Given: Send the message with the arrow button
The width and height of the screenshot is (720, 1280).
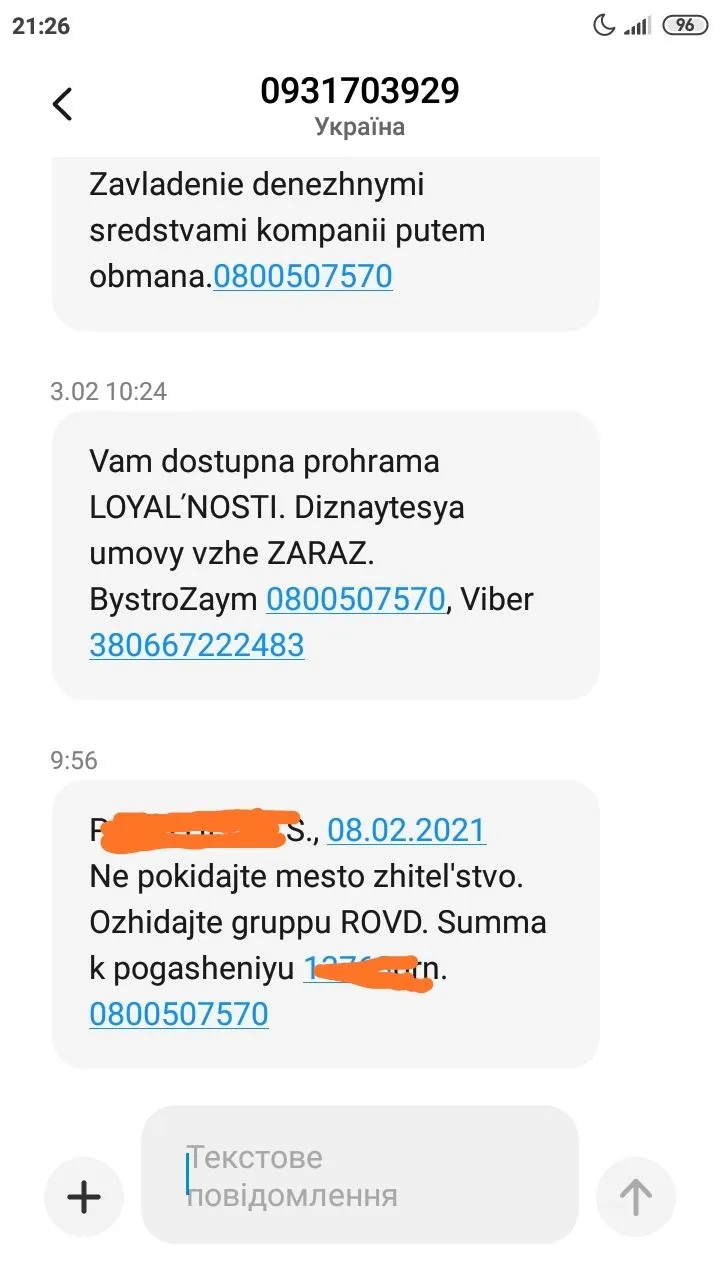Looking at the screenshot, I should (635, 1196).
